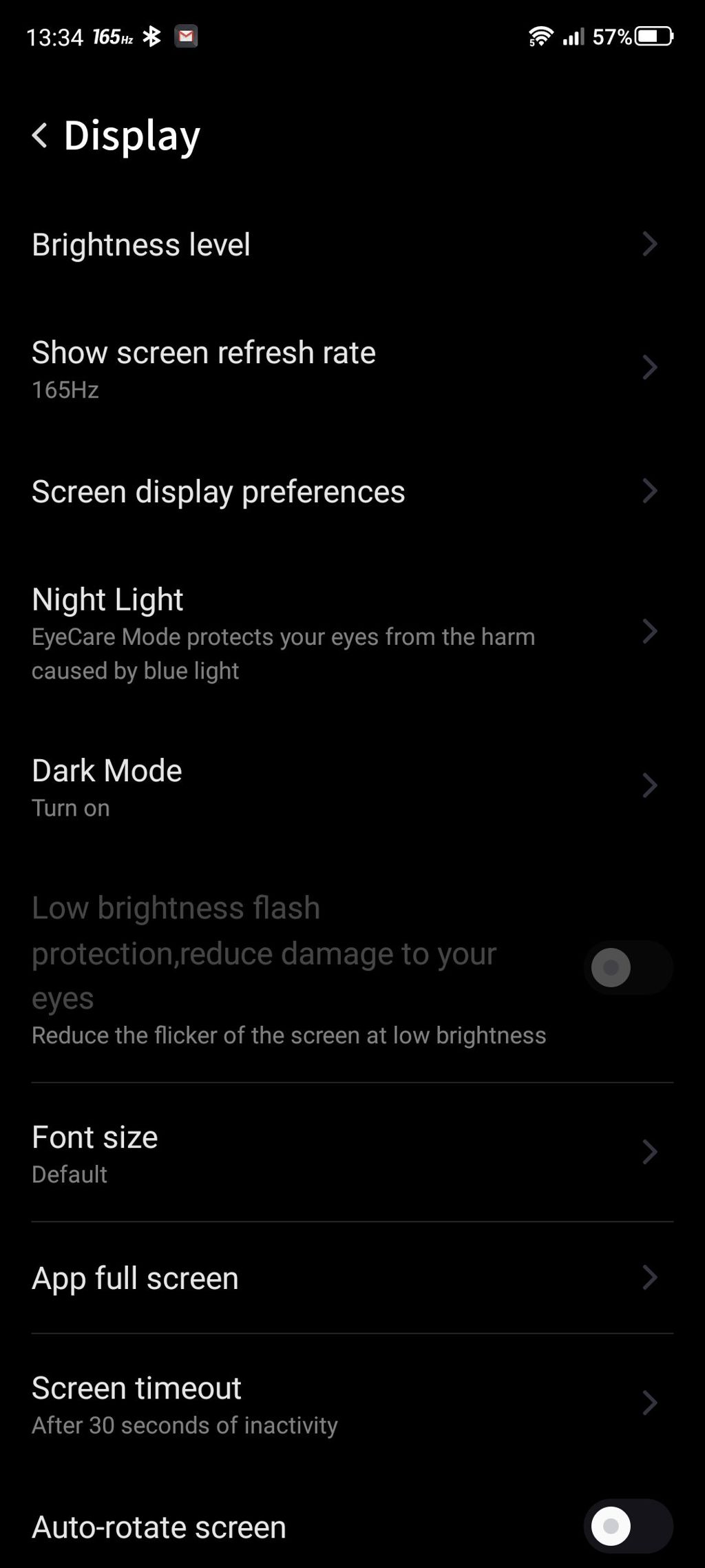Open Dark Mode settings
705x1568 pixels.
[352, 786]
